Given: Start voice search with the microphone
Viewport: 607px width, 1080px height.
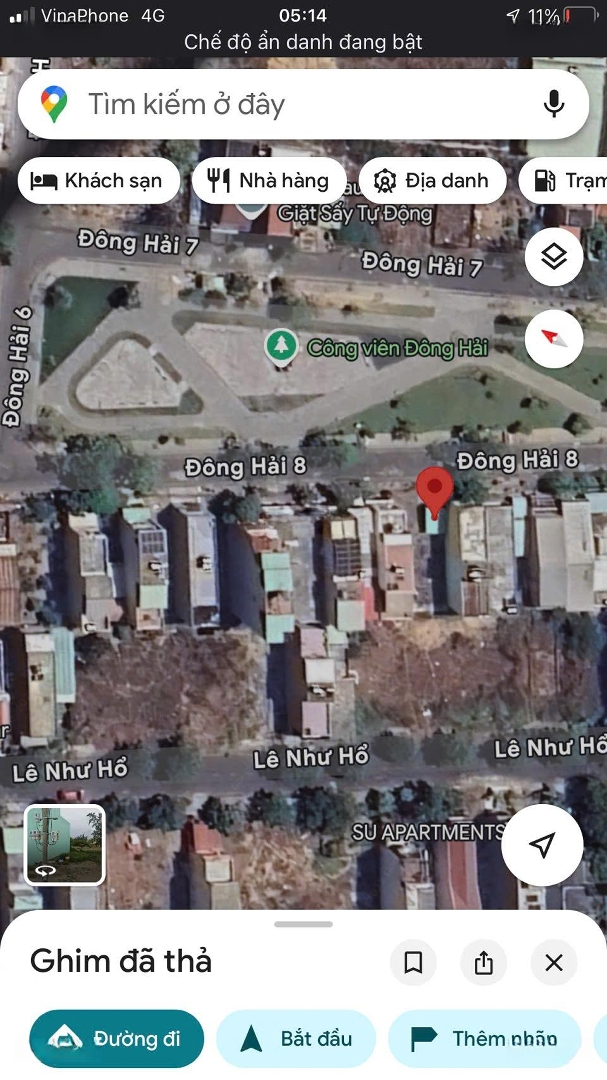Looking at the screenshot, I should (x=553, y=104).
